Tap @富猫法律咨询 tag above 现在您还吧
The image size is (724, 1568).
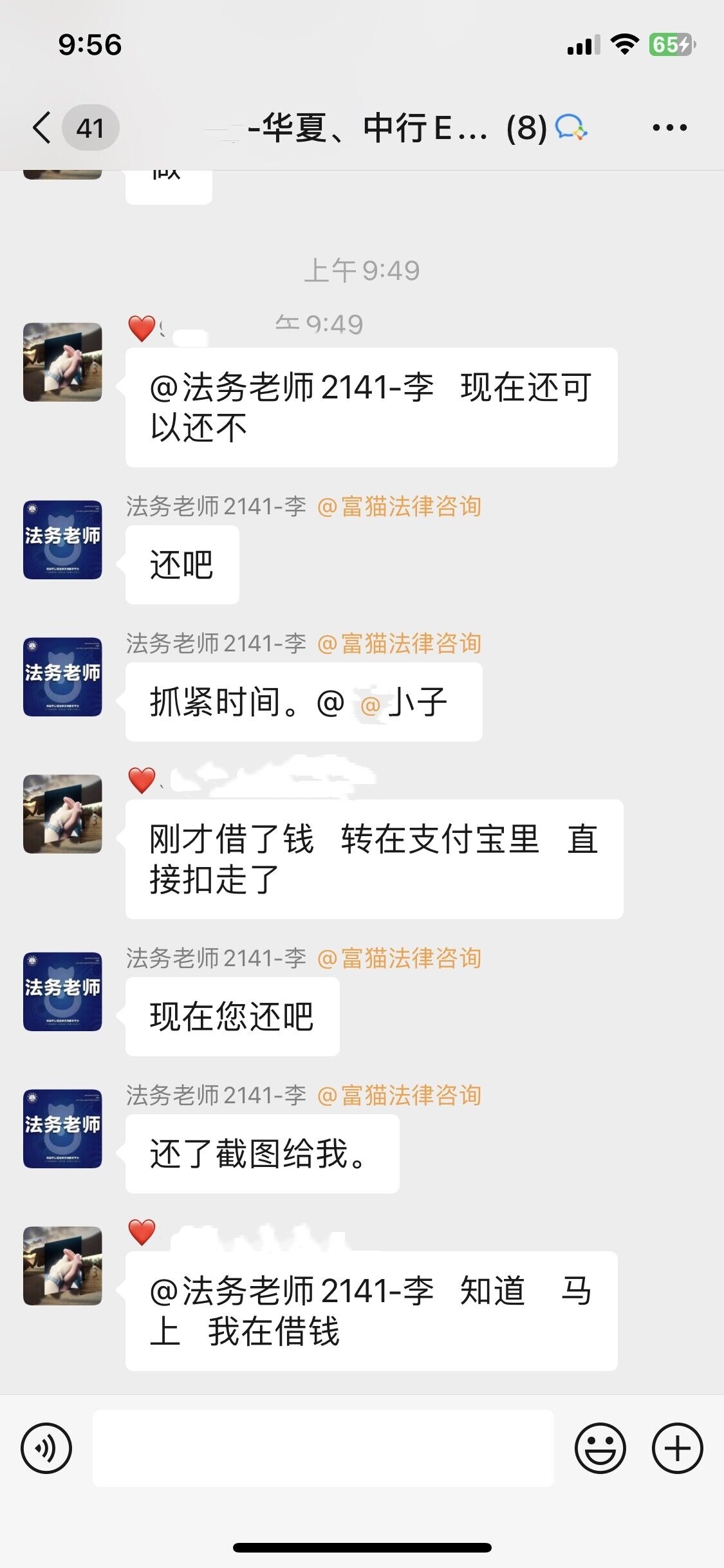pos(400,958)
